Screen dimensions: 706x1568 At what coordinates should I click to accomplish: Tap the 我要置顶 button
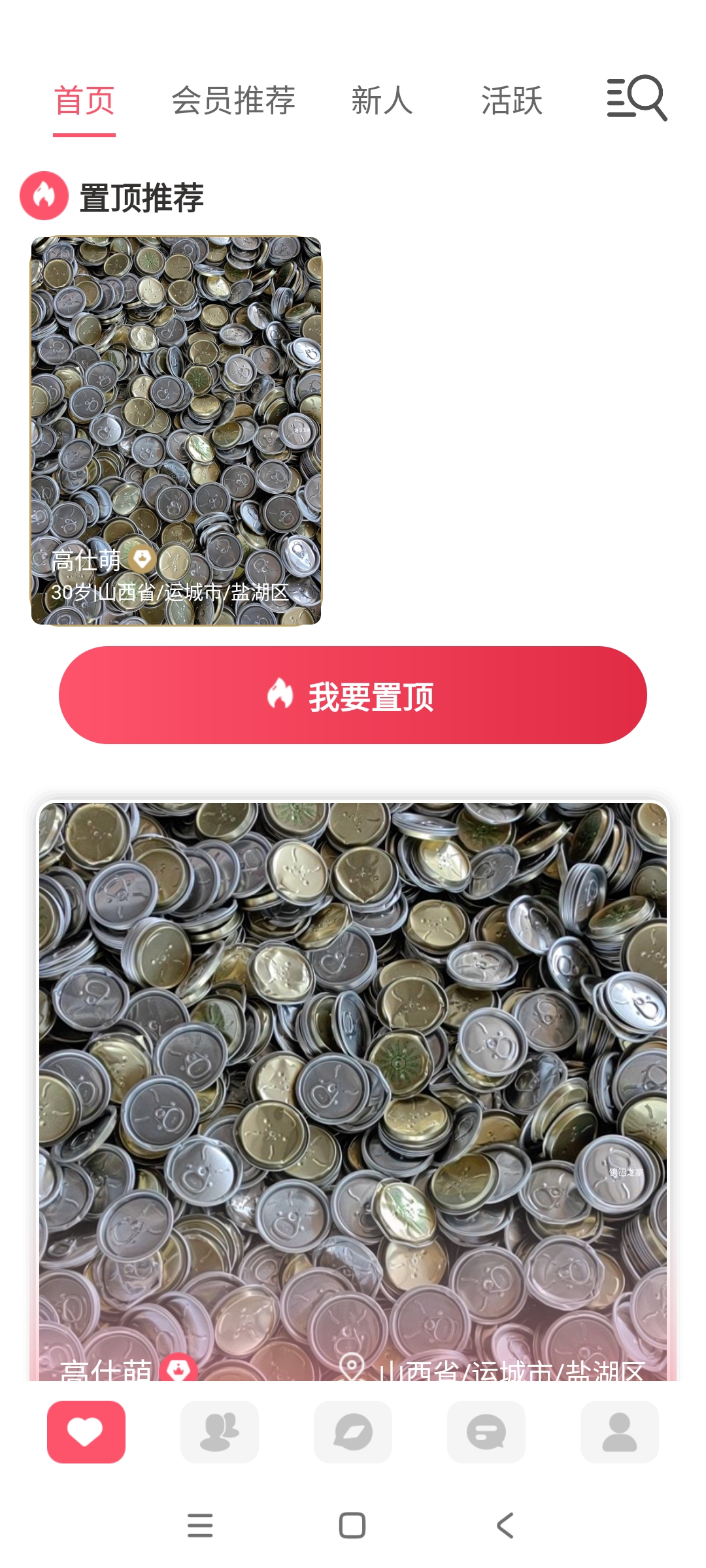pyautogui.click(x=353, y=695)
